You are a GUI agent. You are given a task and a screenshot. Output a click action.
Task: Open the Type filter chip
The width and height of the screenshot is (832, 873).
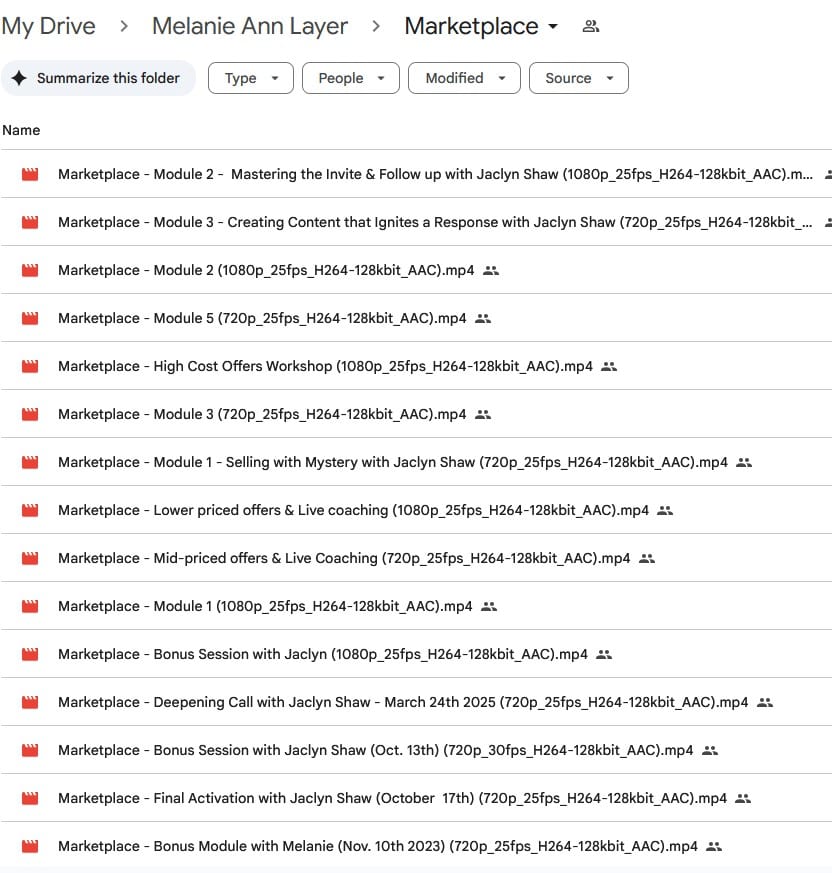pyautogui.click(x=250, y=78)
